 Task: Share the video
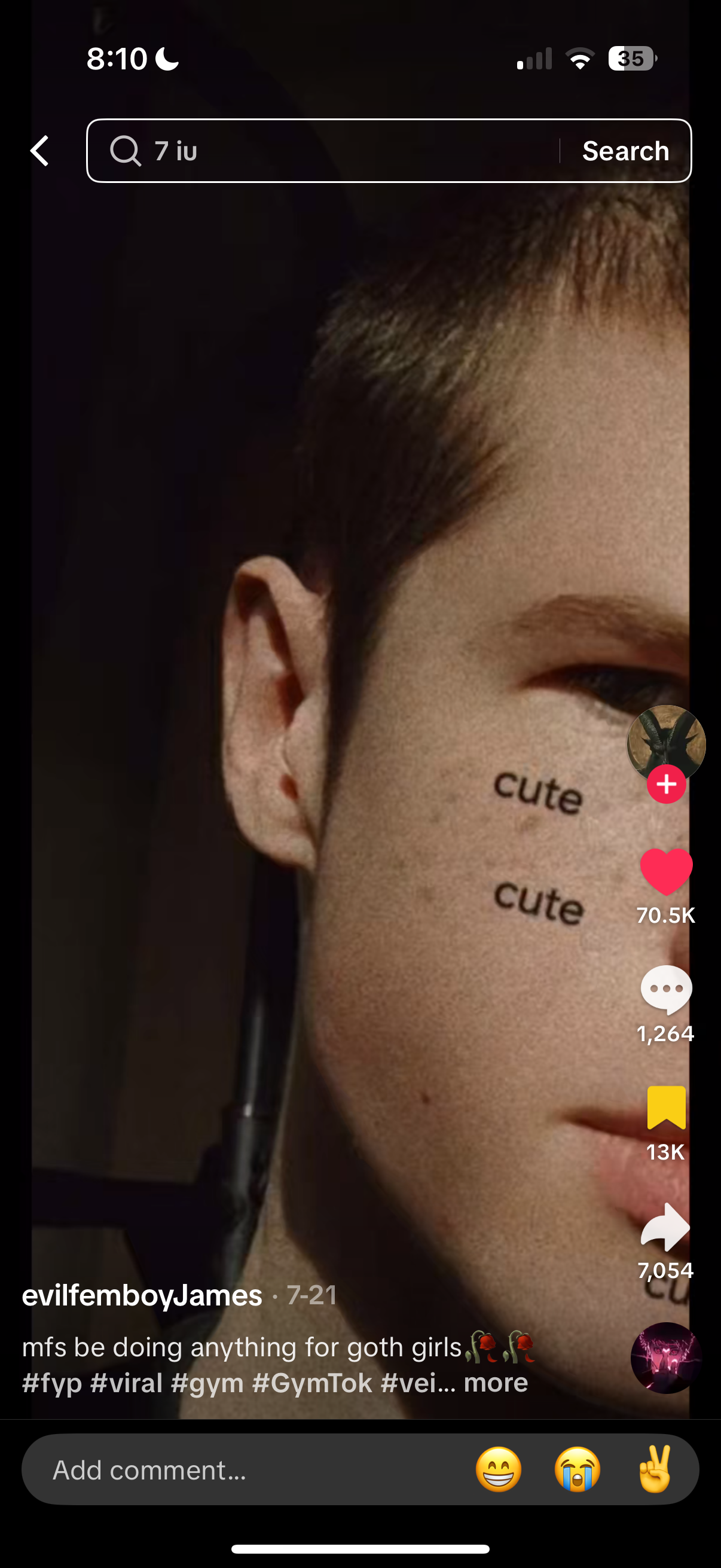point(665,1227)
